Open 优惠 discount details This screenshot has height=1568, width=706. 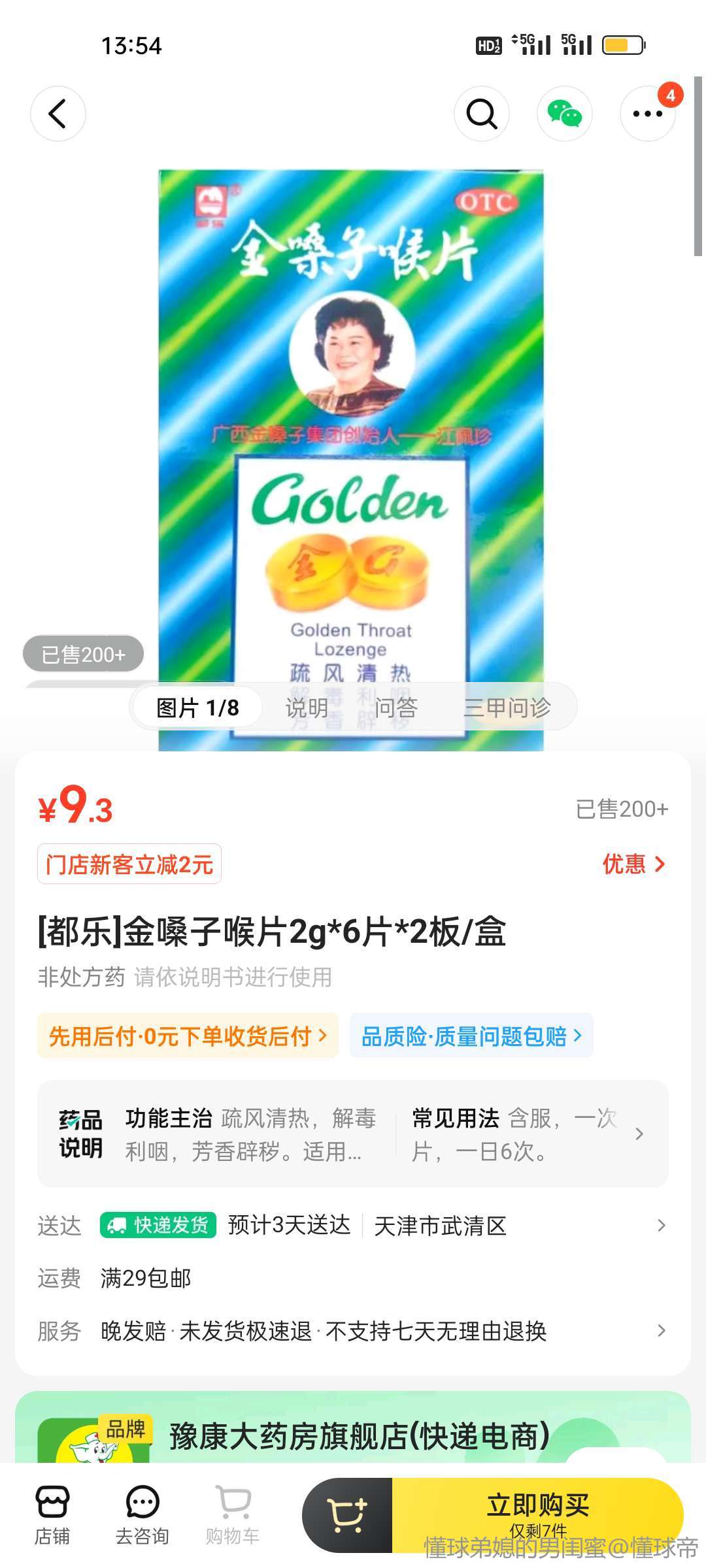coord(633,864)
